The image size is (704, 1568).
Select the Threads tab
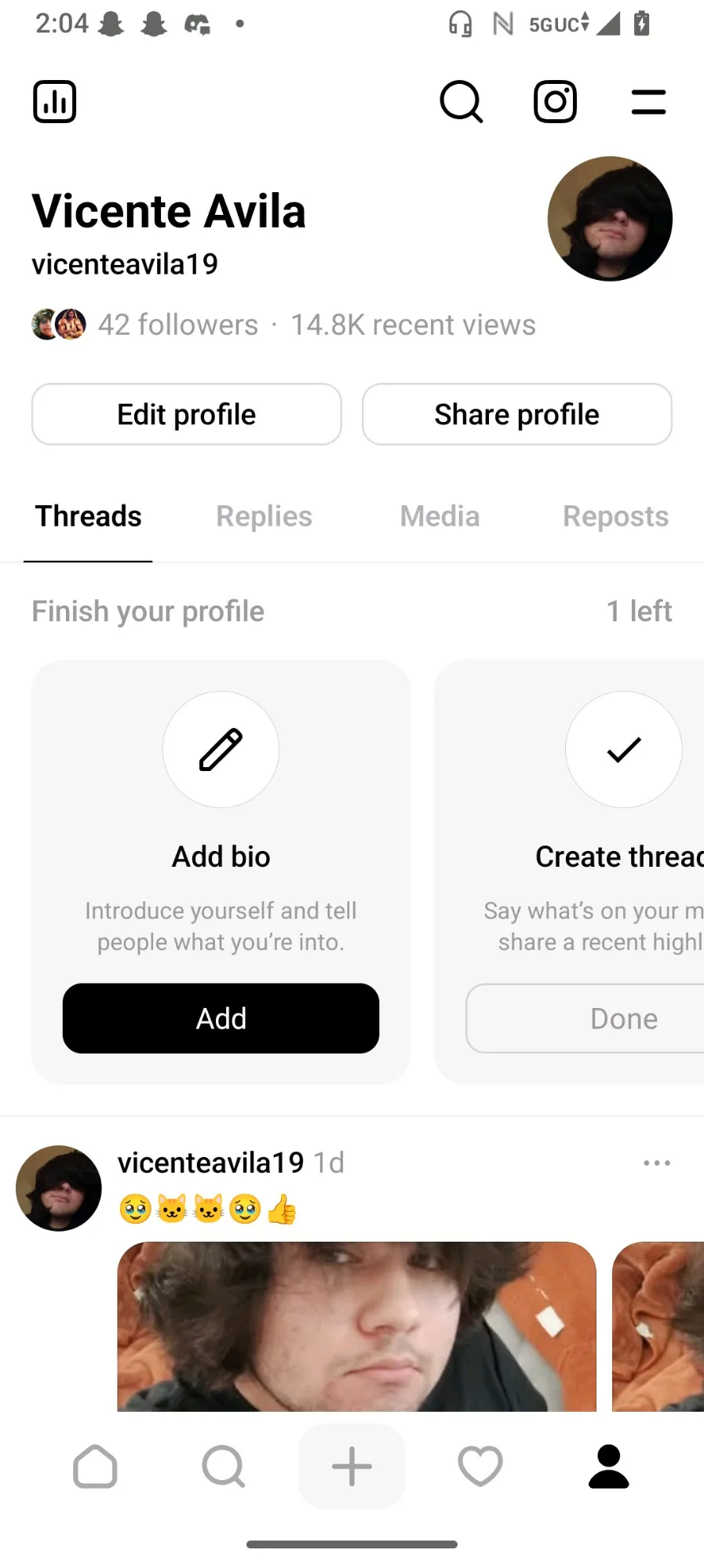89,516
